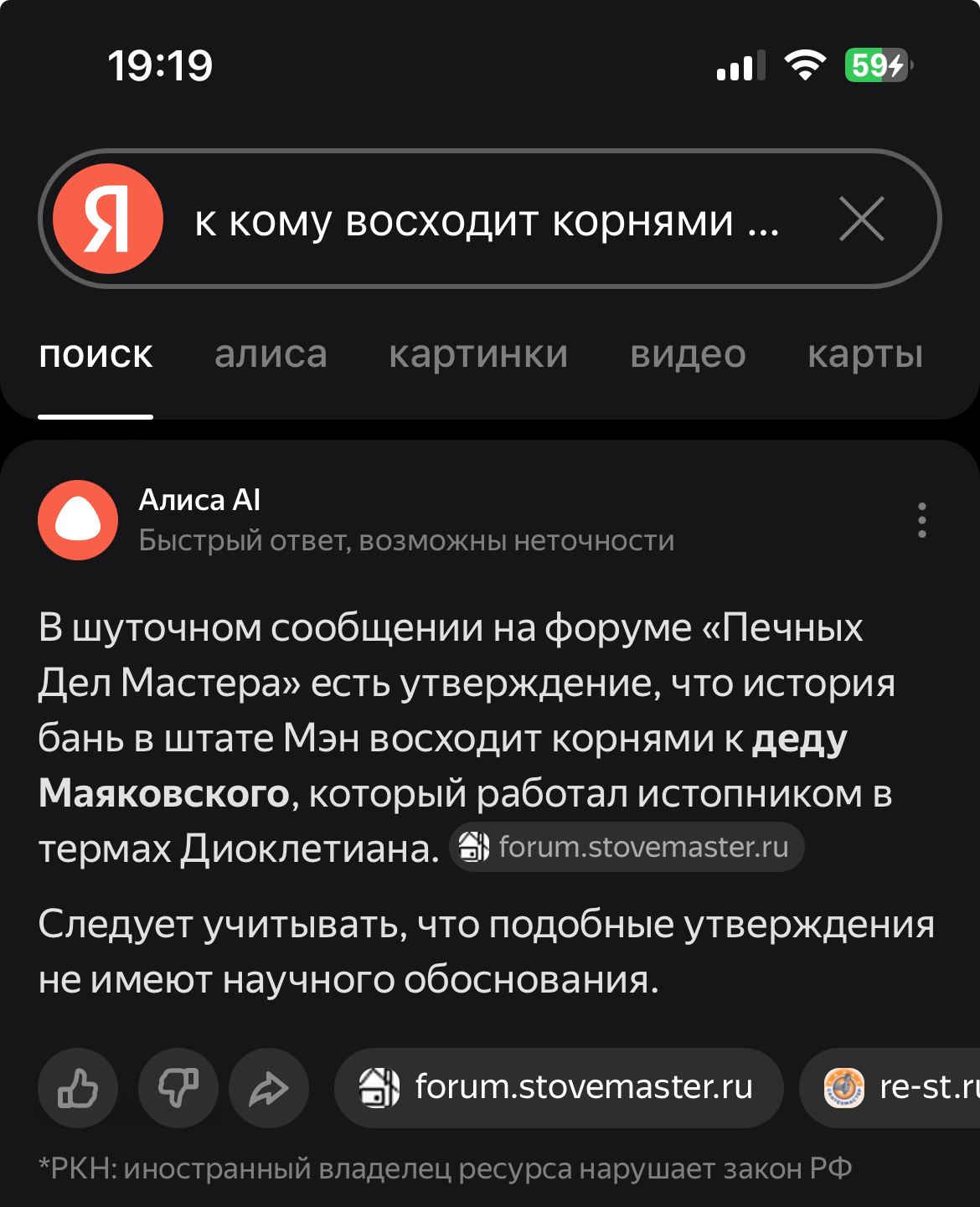Screen dimensions: 980x1207
Task: Like the Алиса AI answer
Action: tap(78, 1088)
